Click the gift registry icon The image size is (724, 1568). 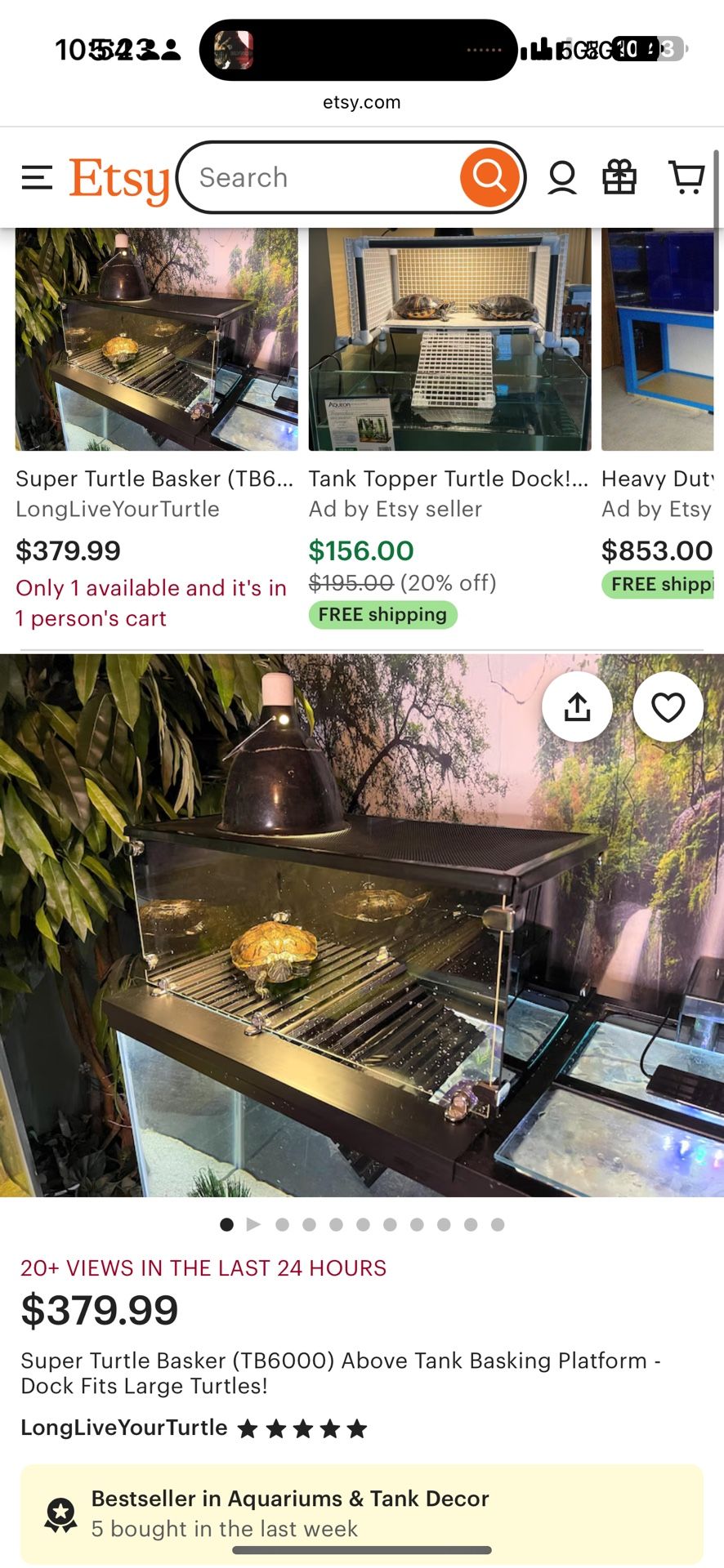click(x=620, y=177)
